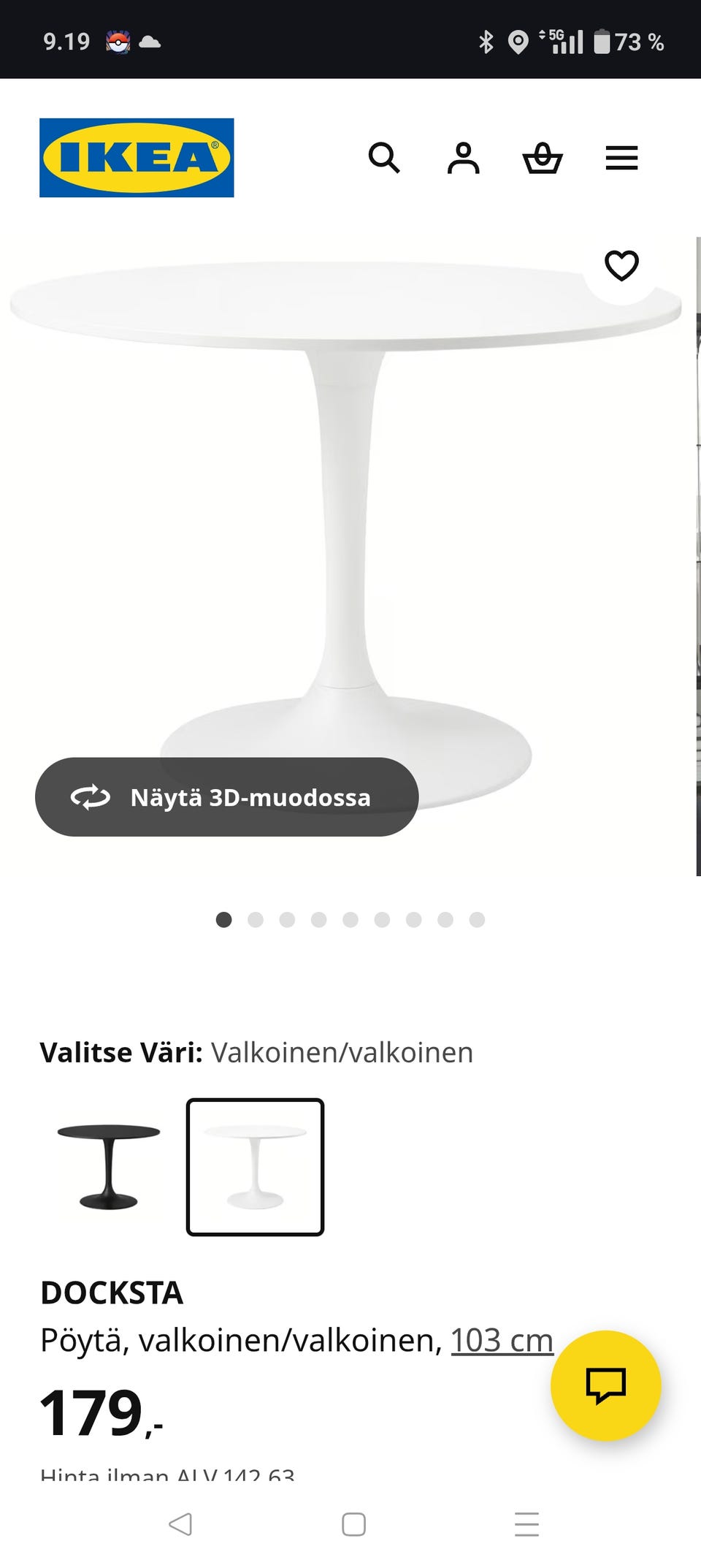This screenshot has height=1568, width=701.
Task: Open the search function
Action: click(x=385, y=158)
